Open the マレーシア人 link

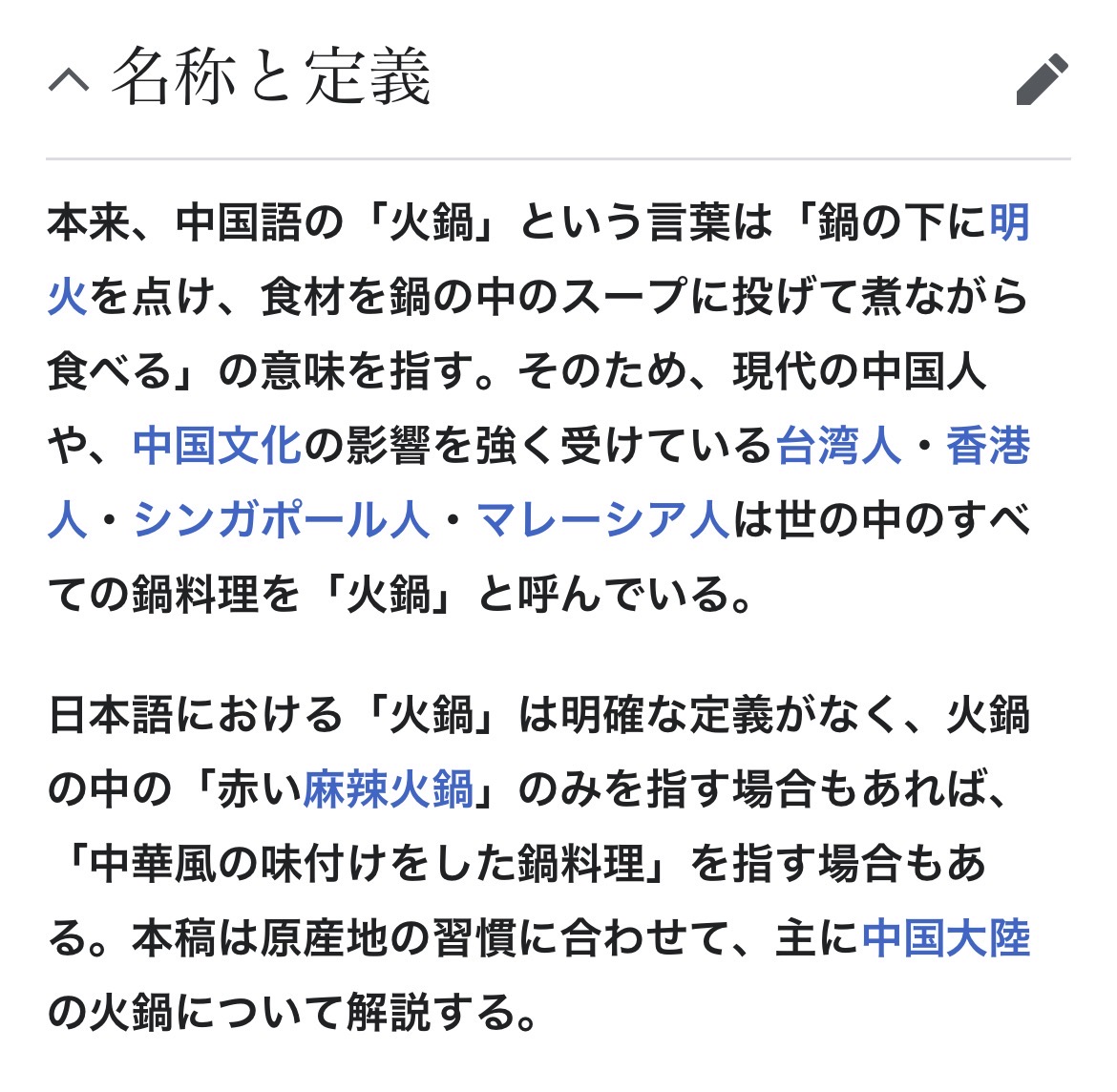point(602,520)
